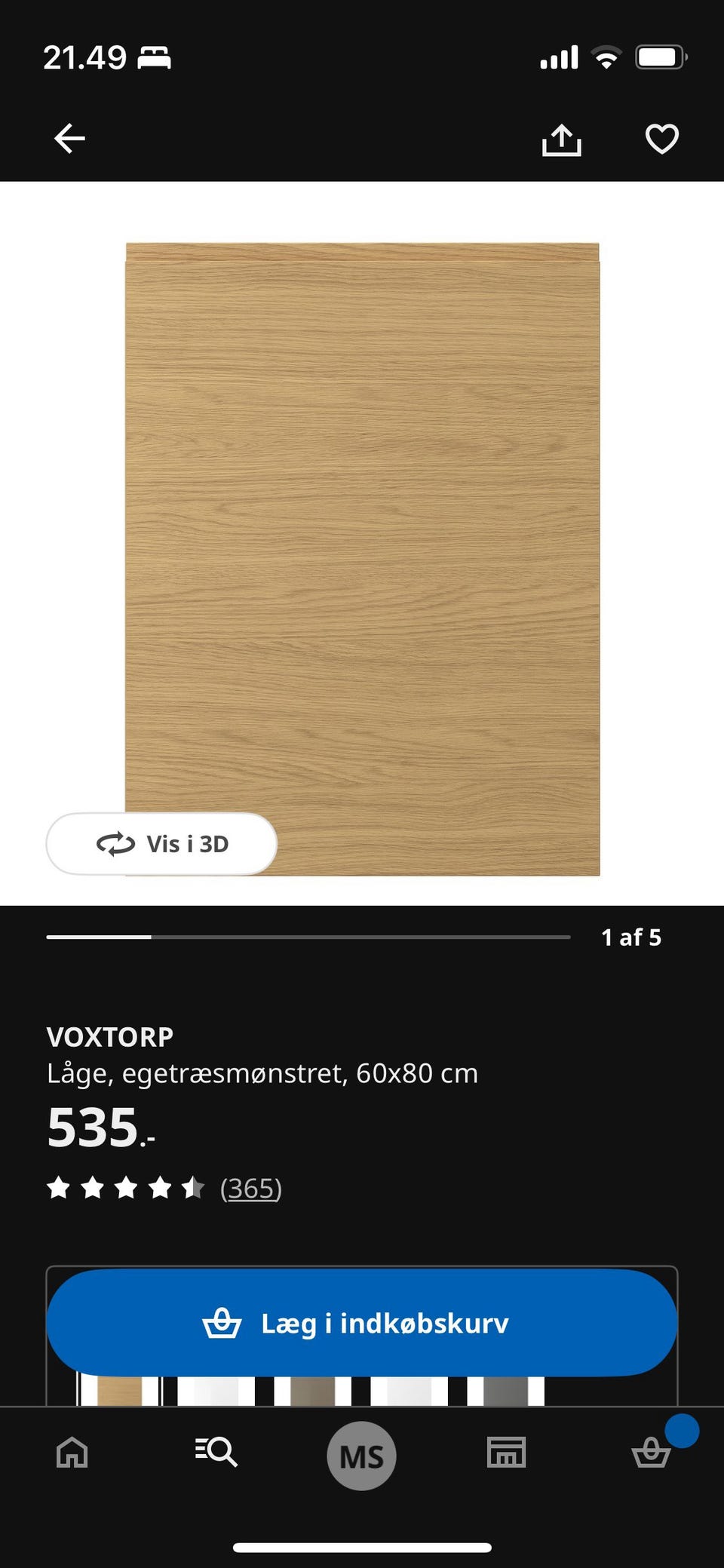Save VOXTORP to favorites with heart icon

661,138
